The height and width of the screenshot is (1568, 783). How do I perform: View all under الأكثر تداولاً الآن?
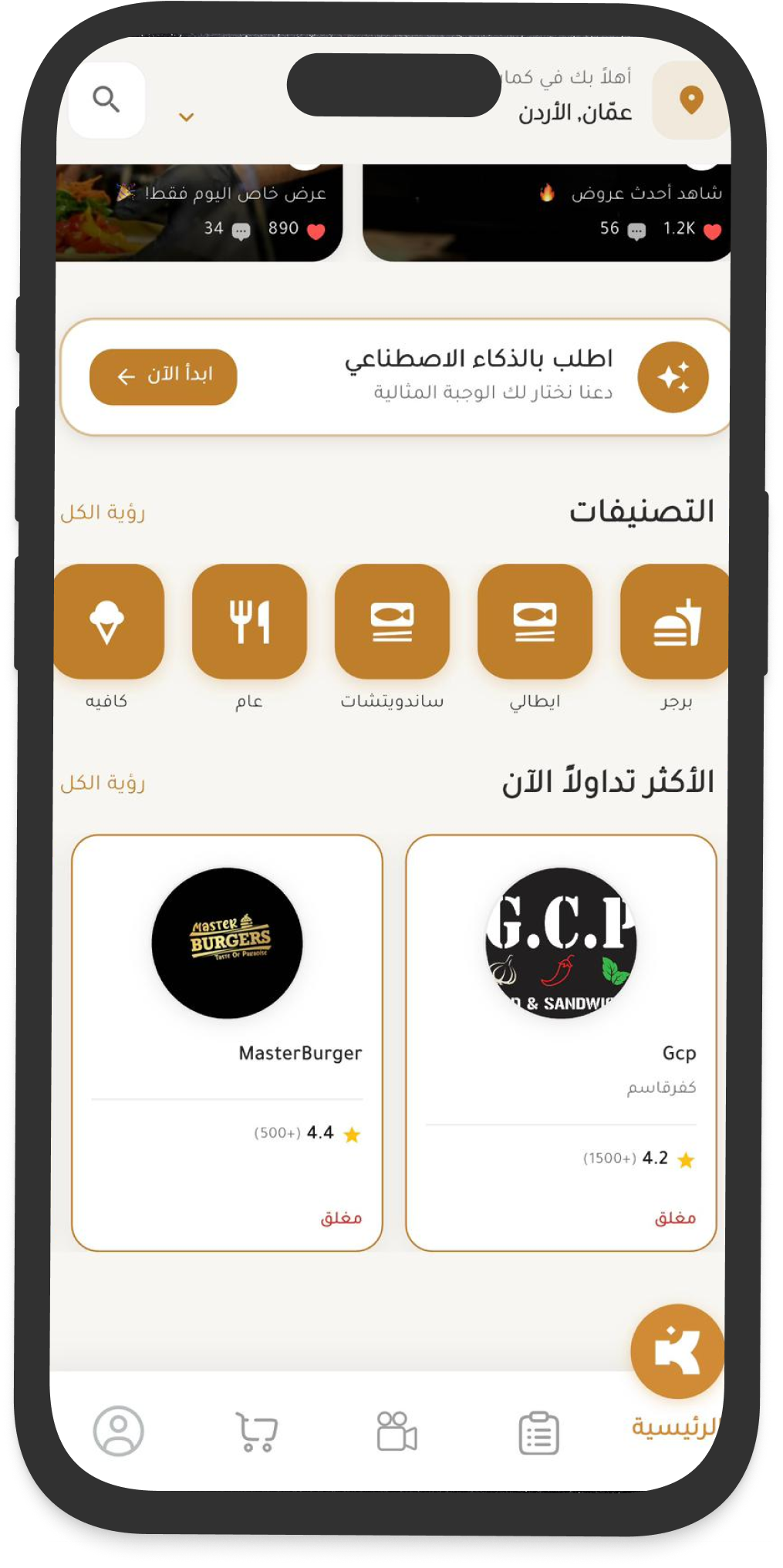click(x=103, y=783)
